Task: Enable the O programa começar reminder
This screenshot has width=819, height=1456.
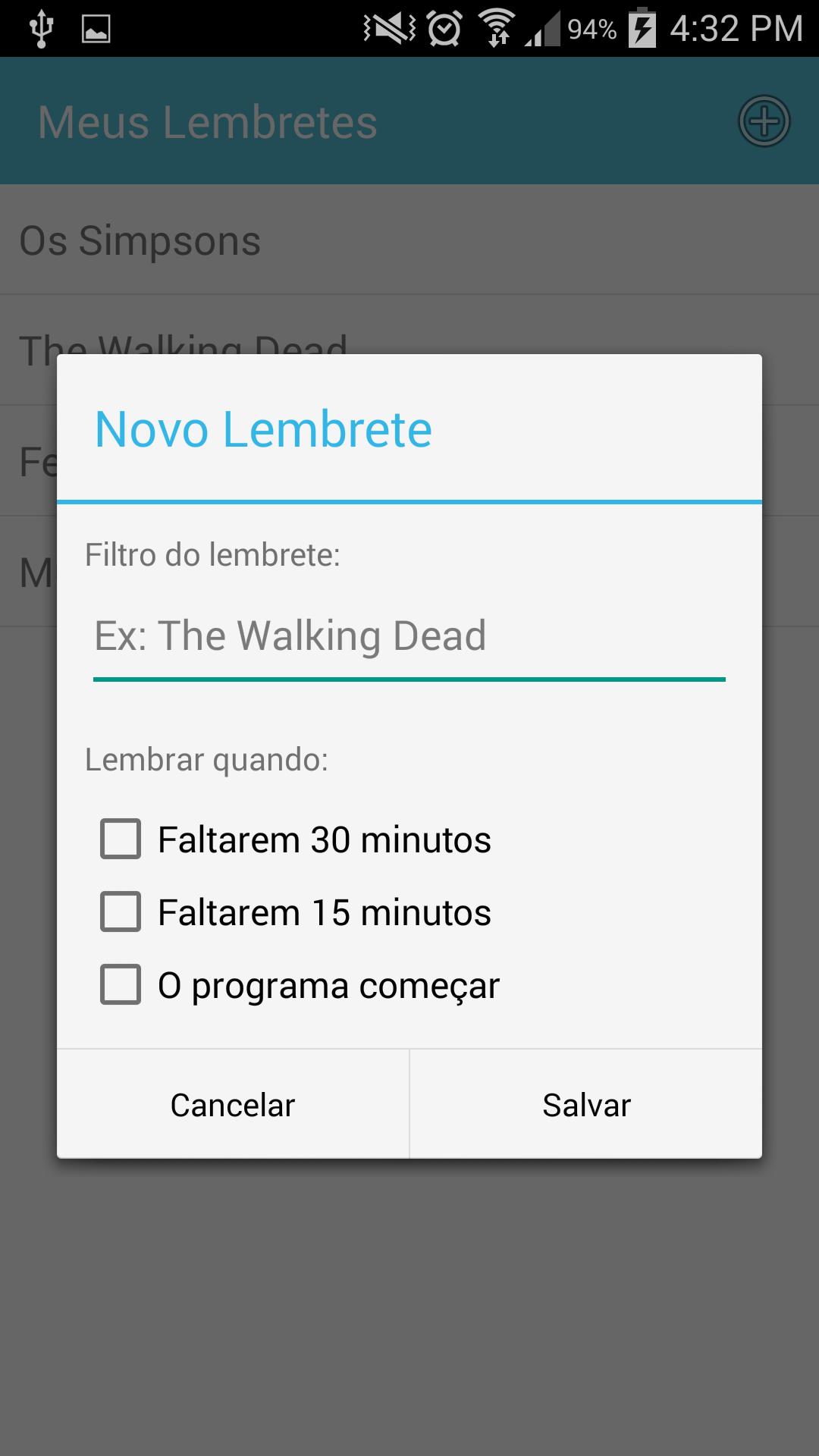Action: point(119,985)
